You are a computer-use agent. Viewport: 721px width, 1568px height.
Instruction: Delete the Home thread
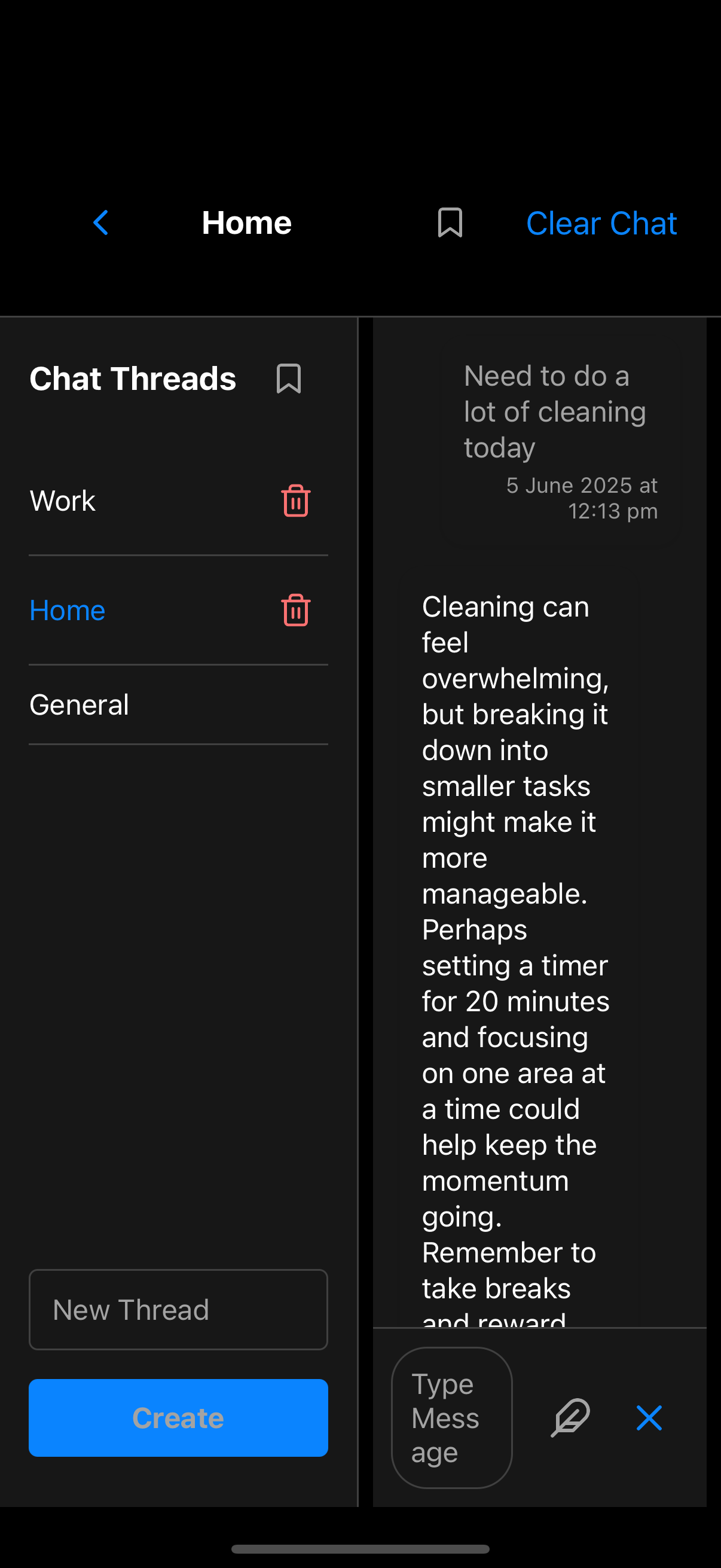[296, 611]
